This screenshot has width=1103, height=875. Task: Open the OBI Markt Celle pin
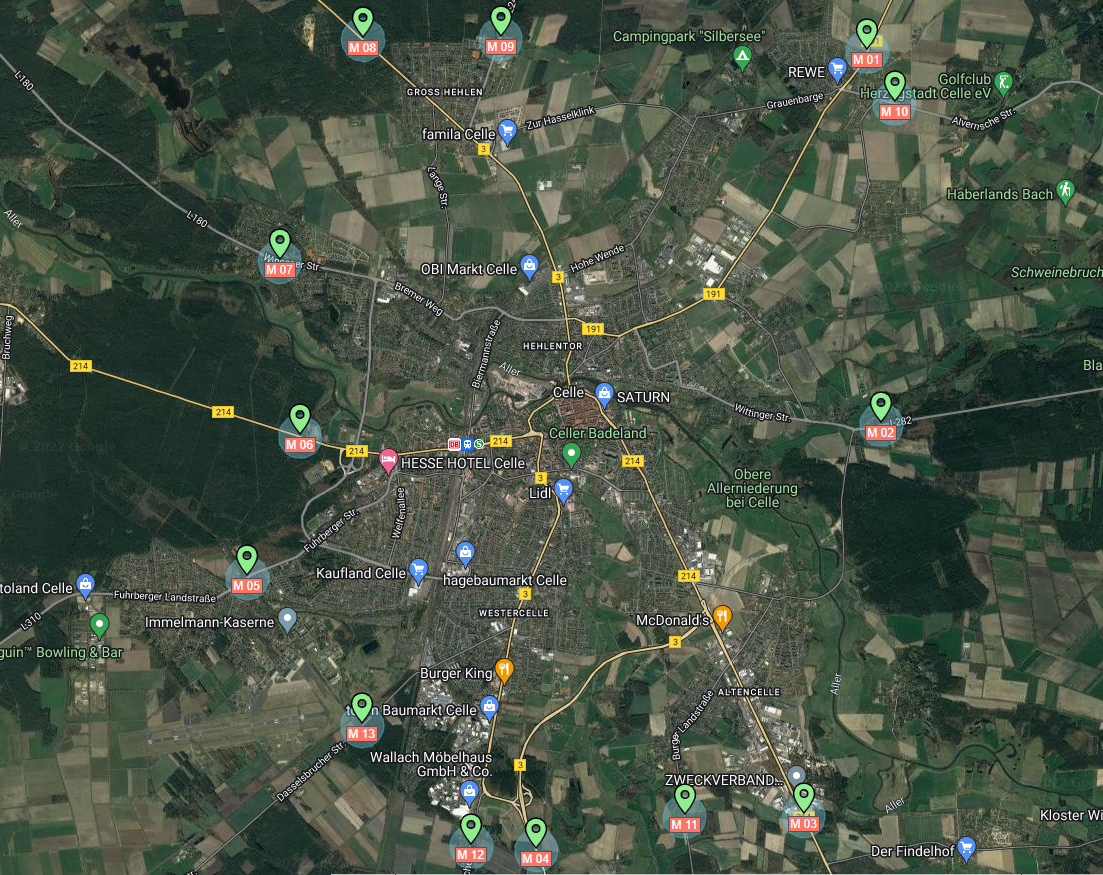530,267
